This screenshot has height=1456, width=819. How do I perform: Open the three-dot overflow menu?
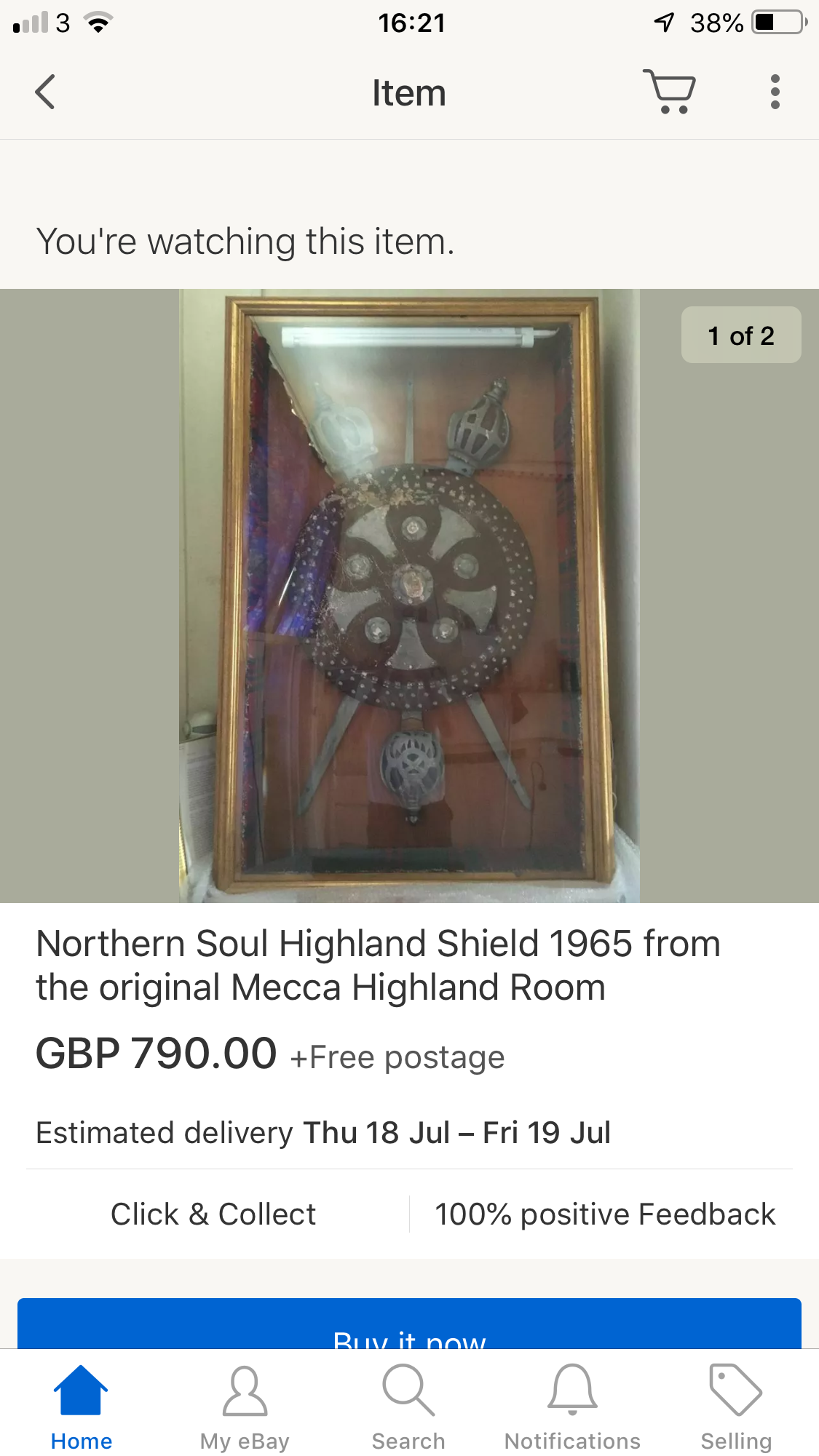775,92
